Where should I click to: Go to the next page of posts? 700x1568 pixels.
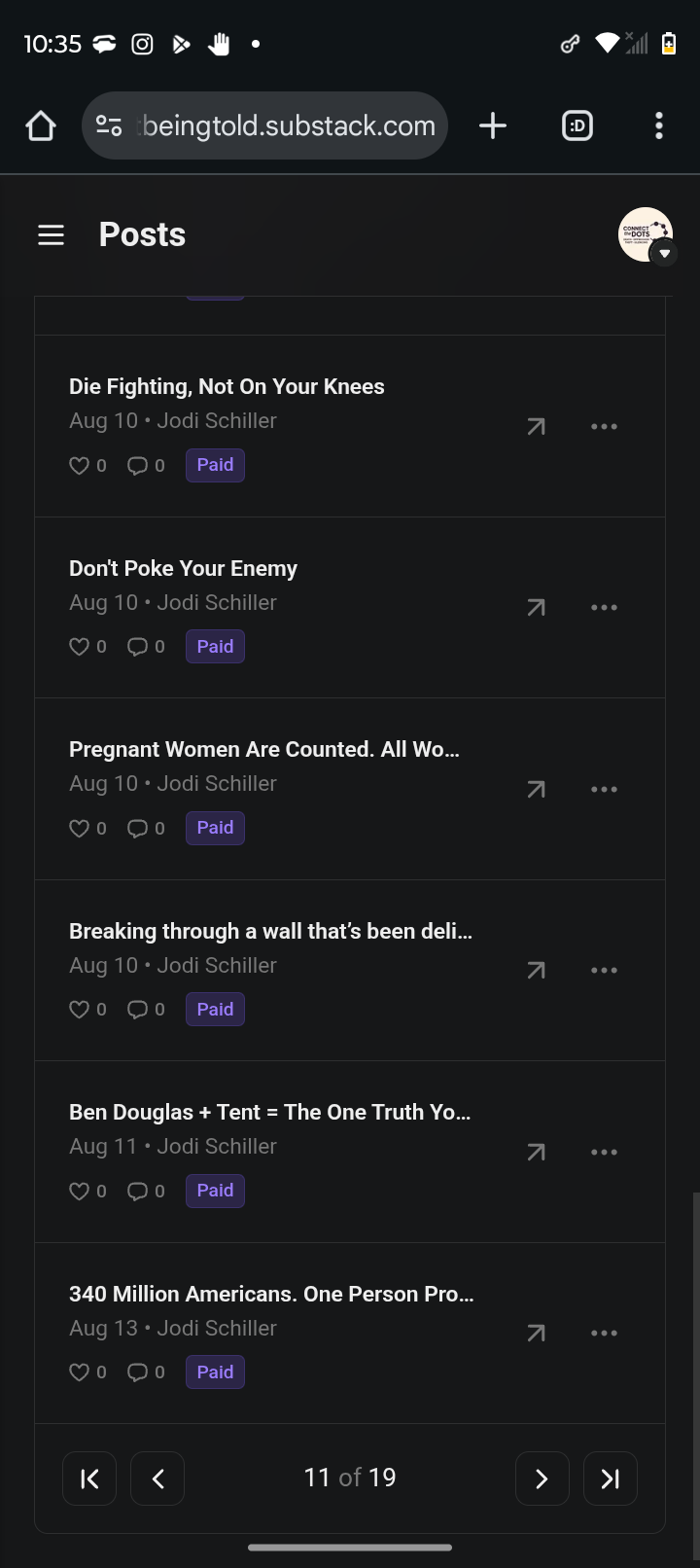point(542,1478)
